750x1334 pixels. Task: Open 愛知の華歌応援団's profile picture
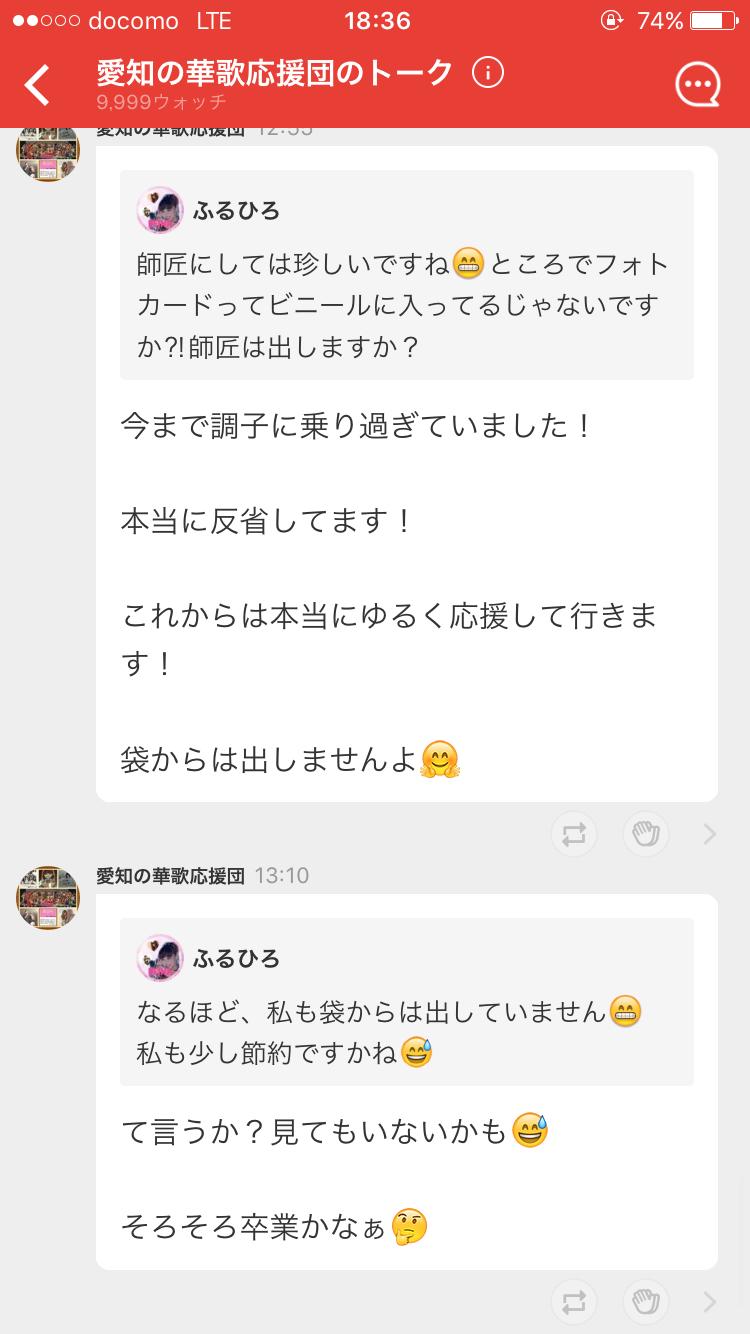[47, 897]
